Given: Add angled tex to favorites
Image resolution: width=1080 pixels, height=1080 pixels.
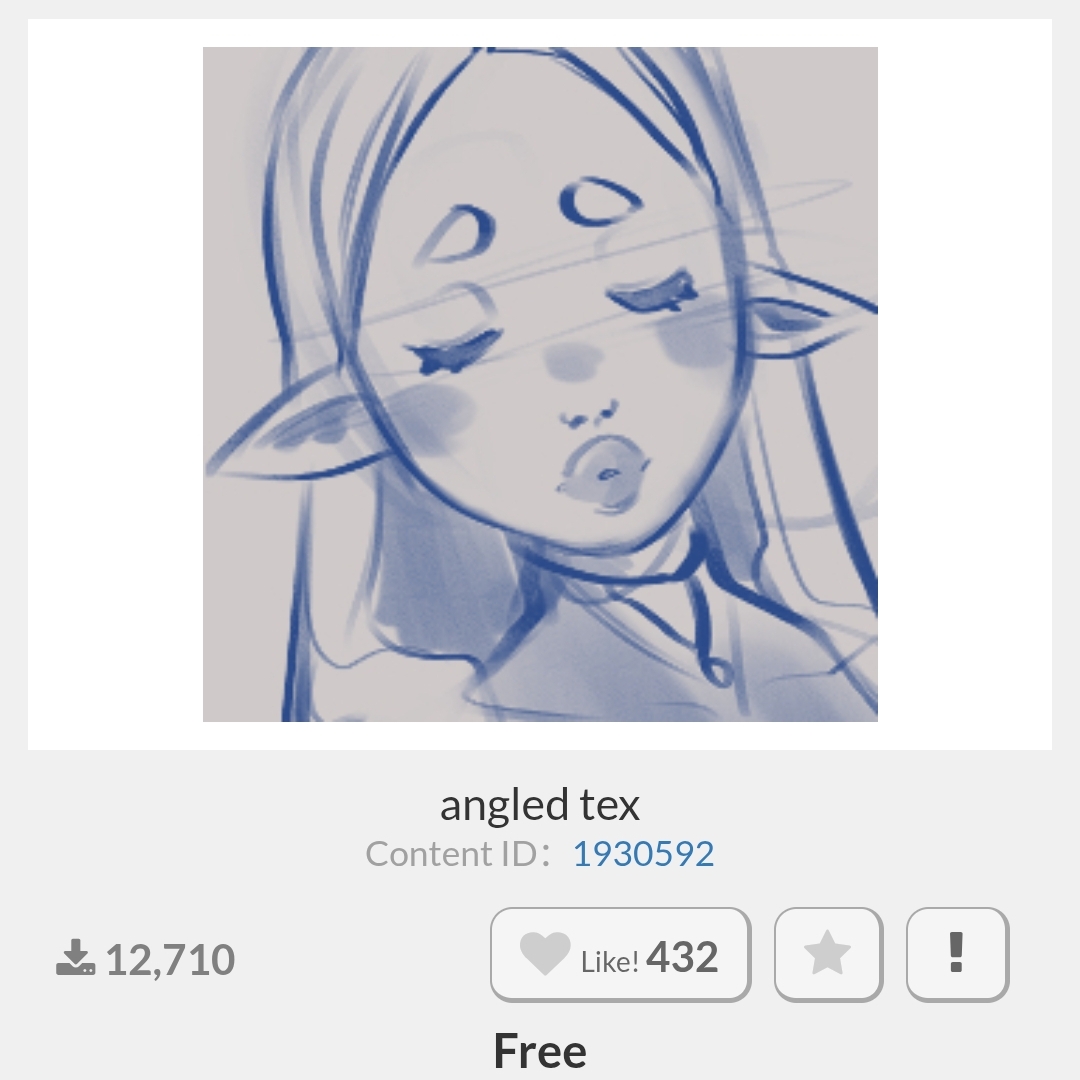Looking at the screenshot, I should pyautogui.click(x=828, y=955).
